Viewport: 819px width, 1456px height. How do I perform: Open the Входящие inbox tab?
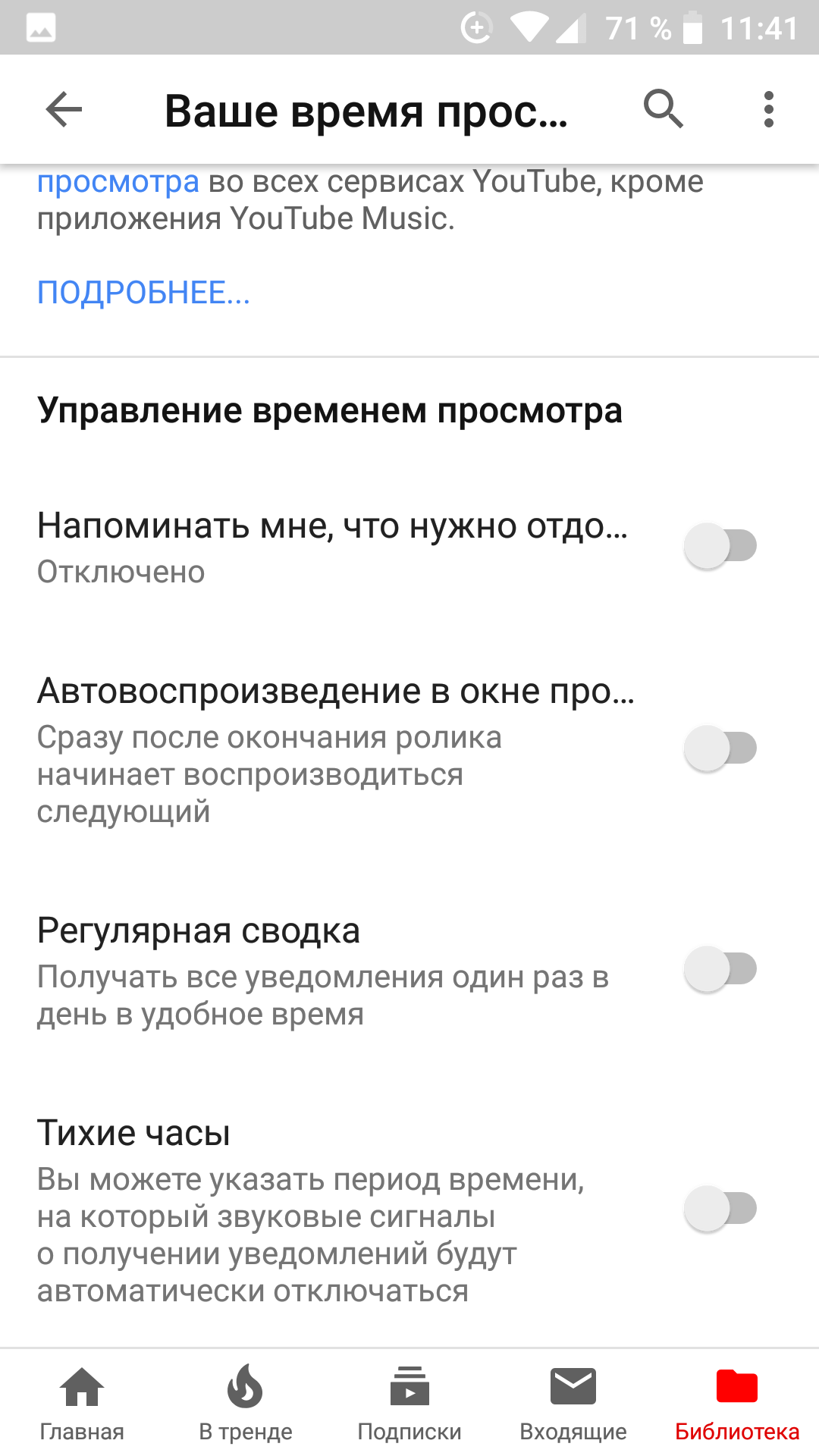[573, 1403]
